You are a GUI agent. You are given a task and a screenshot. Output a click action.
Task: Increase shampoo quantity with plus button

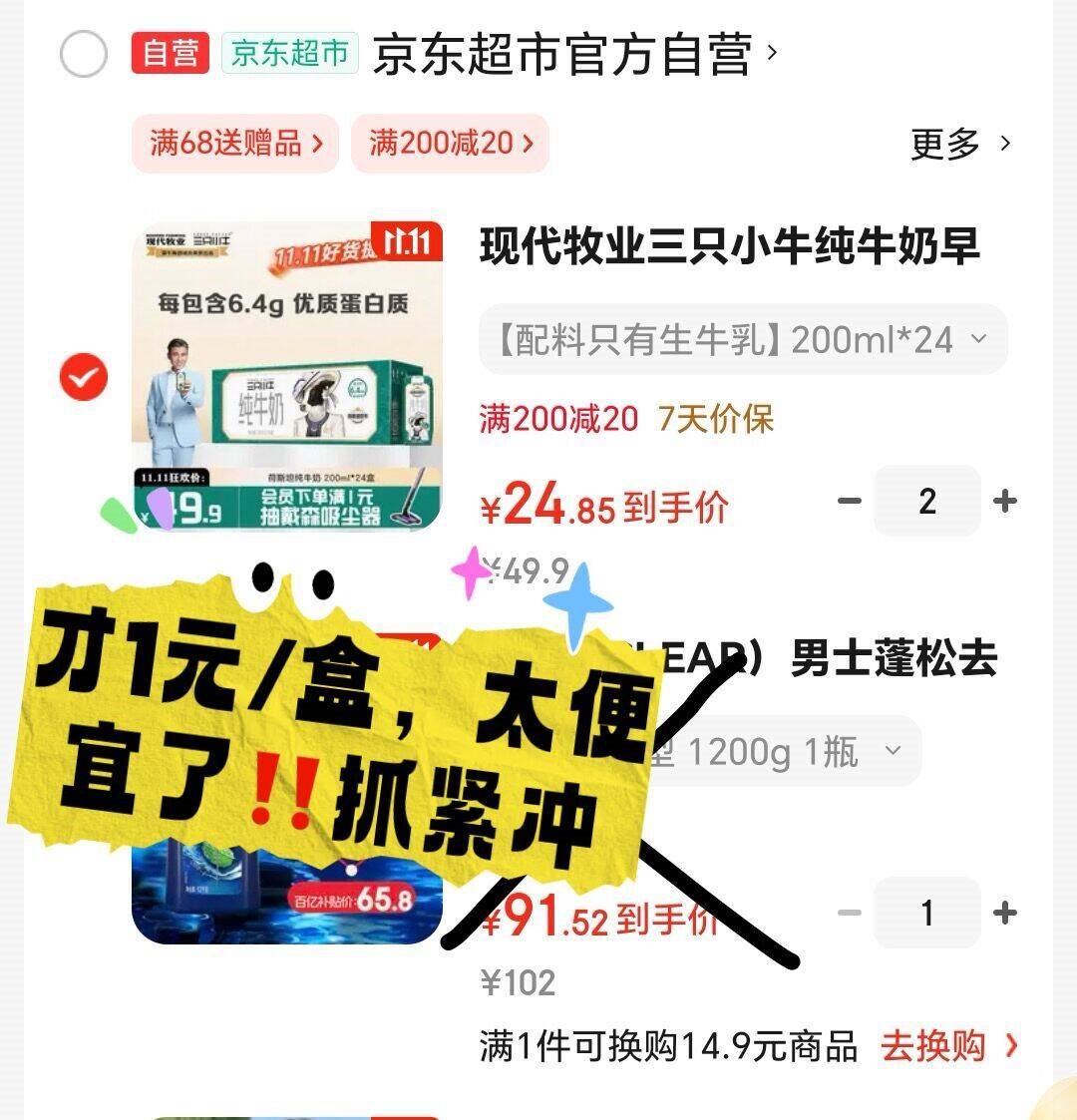coord(1005,913)
